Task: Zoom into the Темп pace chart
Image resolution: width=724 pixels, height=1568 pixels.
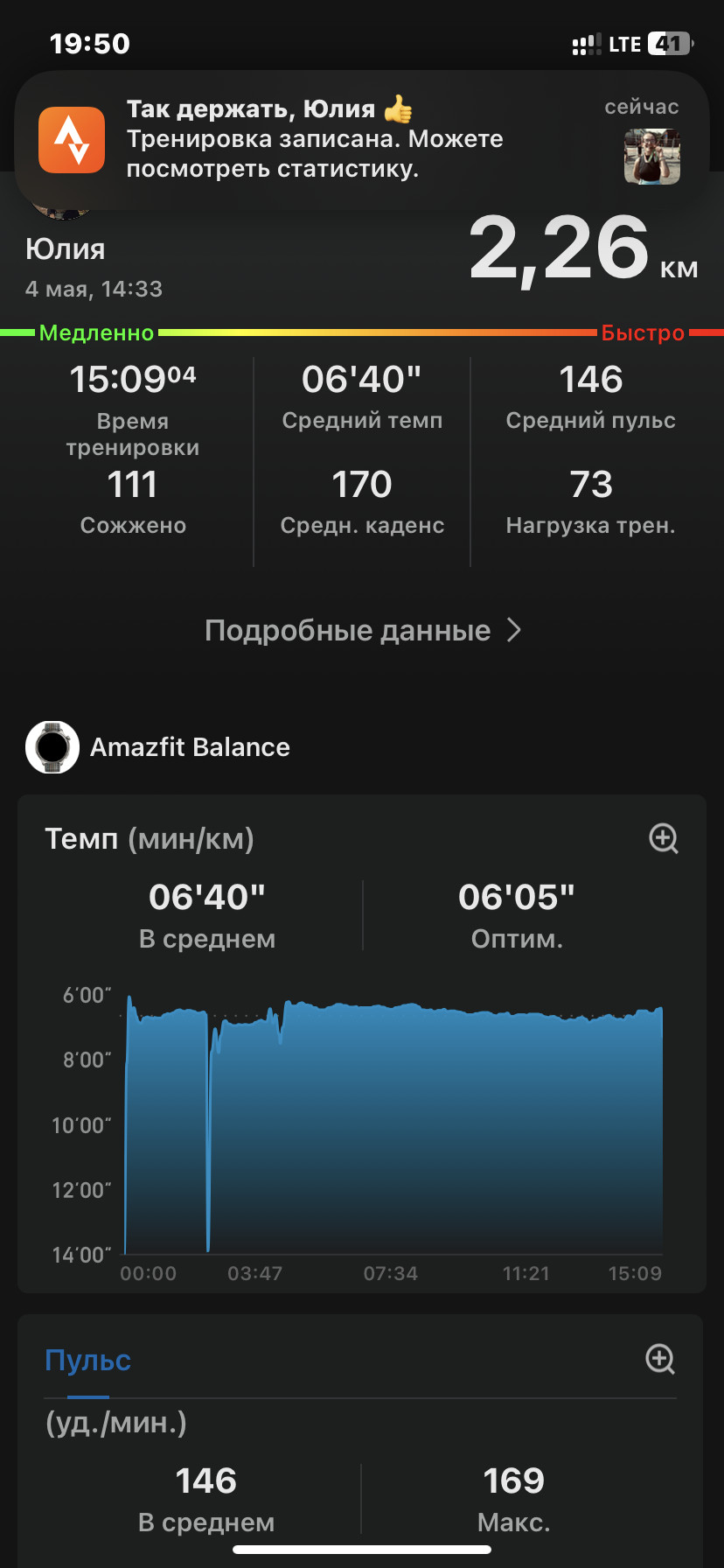Action: (x=664, y=838)
